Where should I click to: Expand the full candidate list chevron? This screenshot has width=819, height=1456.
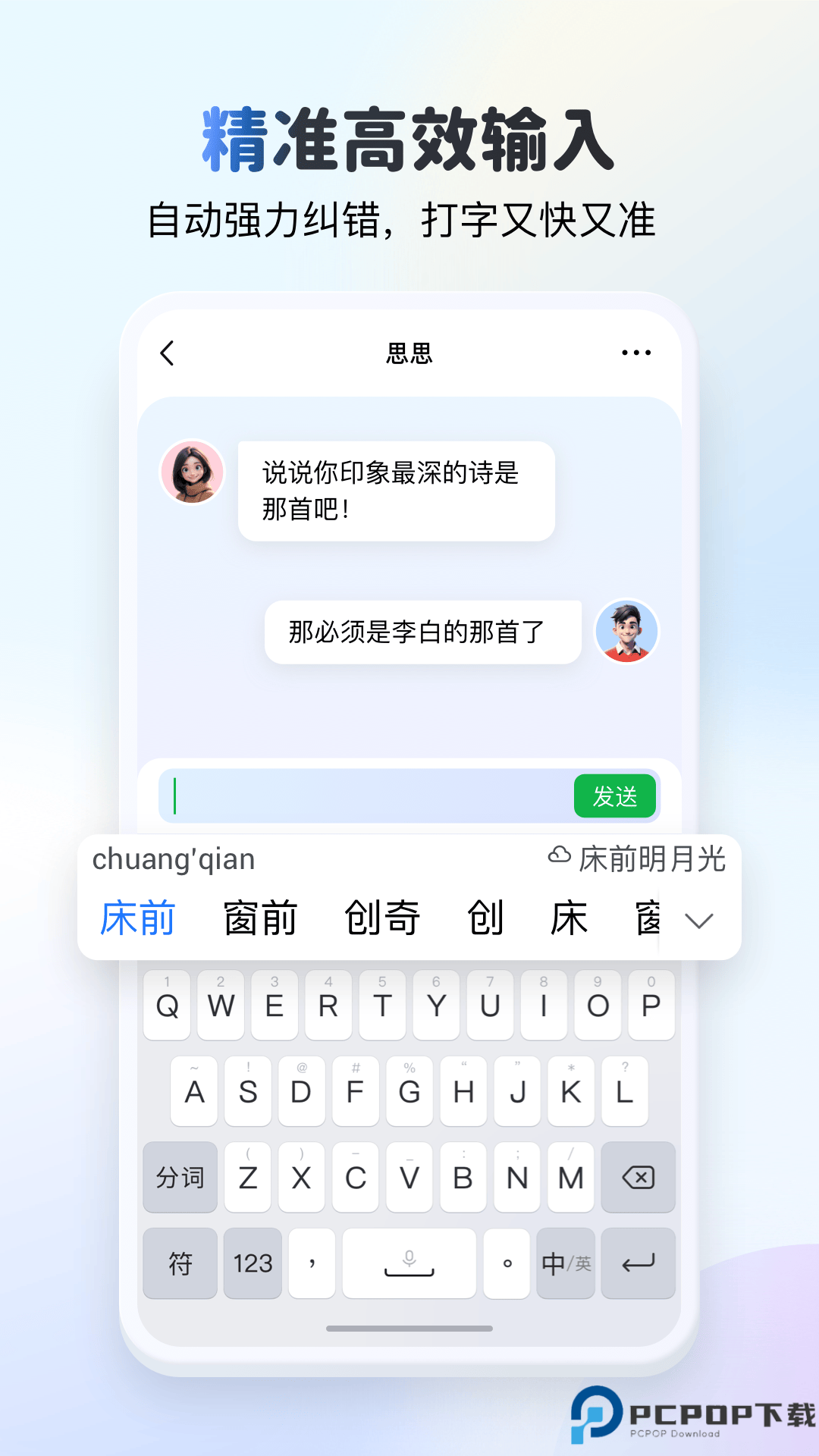pos(698,918)
